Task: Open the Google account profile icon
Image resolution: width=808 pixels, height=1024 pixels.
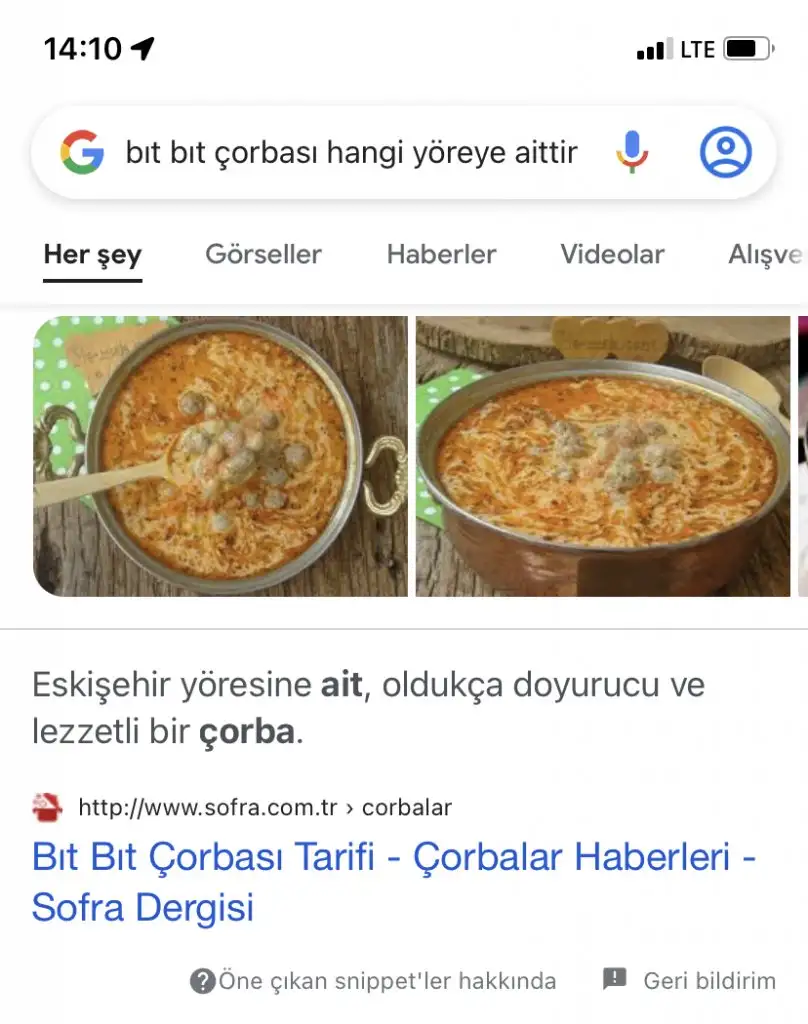Action: pos(725,153)
